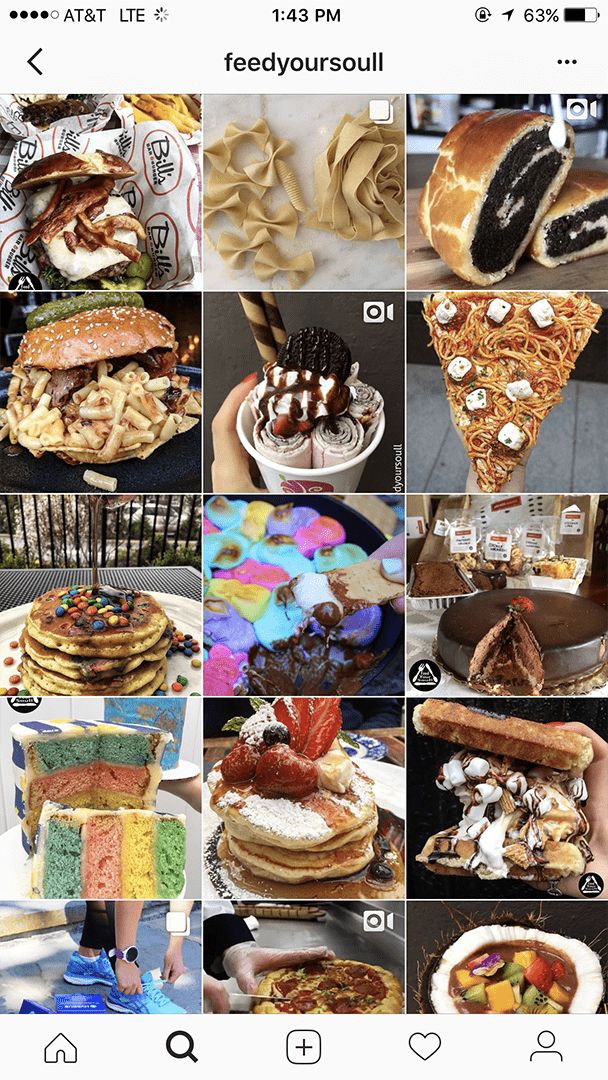View the mac and cheese burger post
The image size is (608, 1080).
pyautogui.click(x=100, y=392)
